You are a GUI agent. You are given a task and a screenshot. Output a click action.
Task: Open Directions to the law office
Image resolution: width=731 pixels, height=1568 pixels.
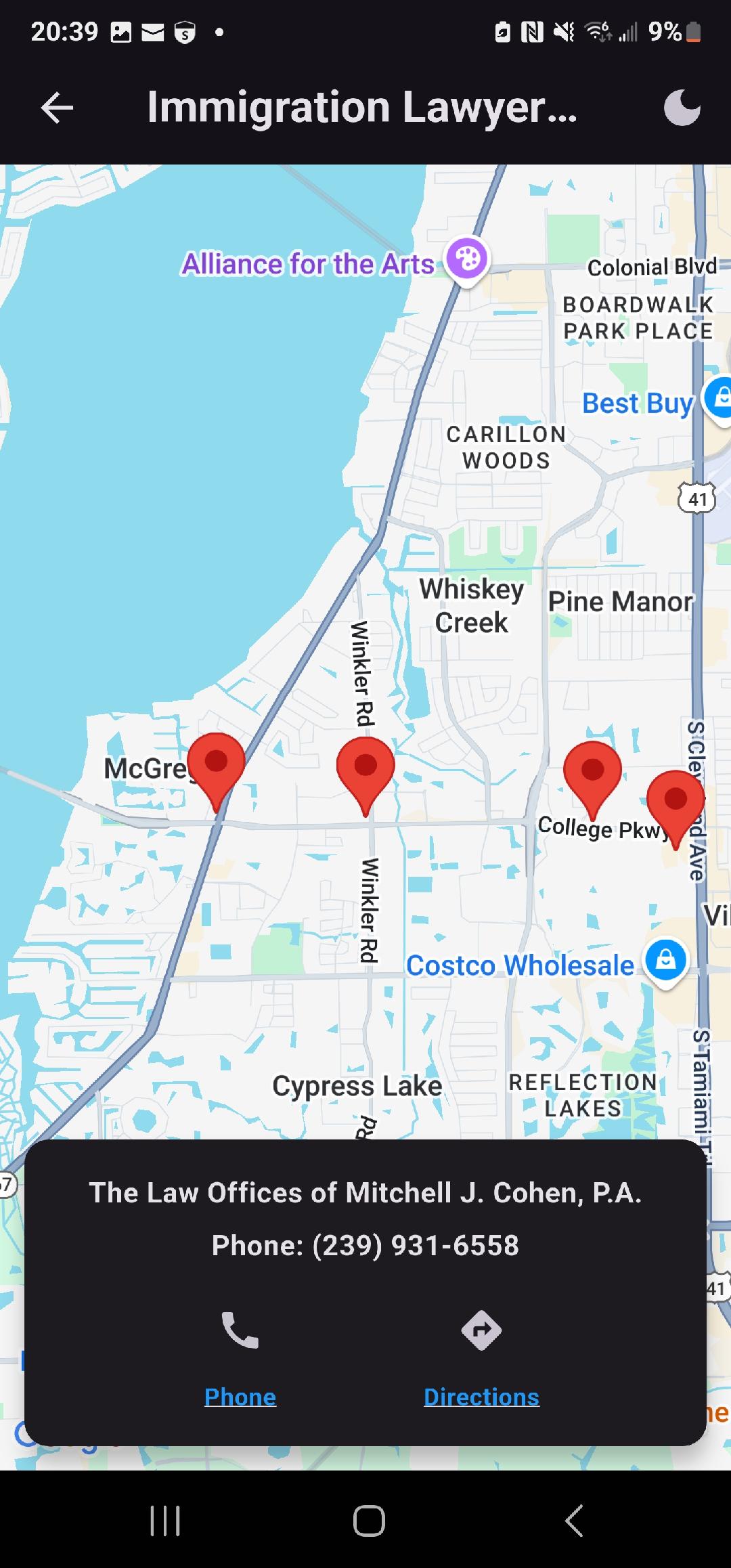pos(481,1396)
